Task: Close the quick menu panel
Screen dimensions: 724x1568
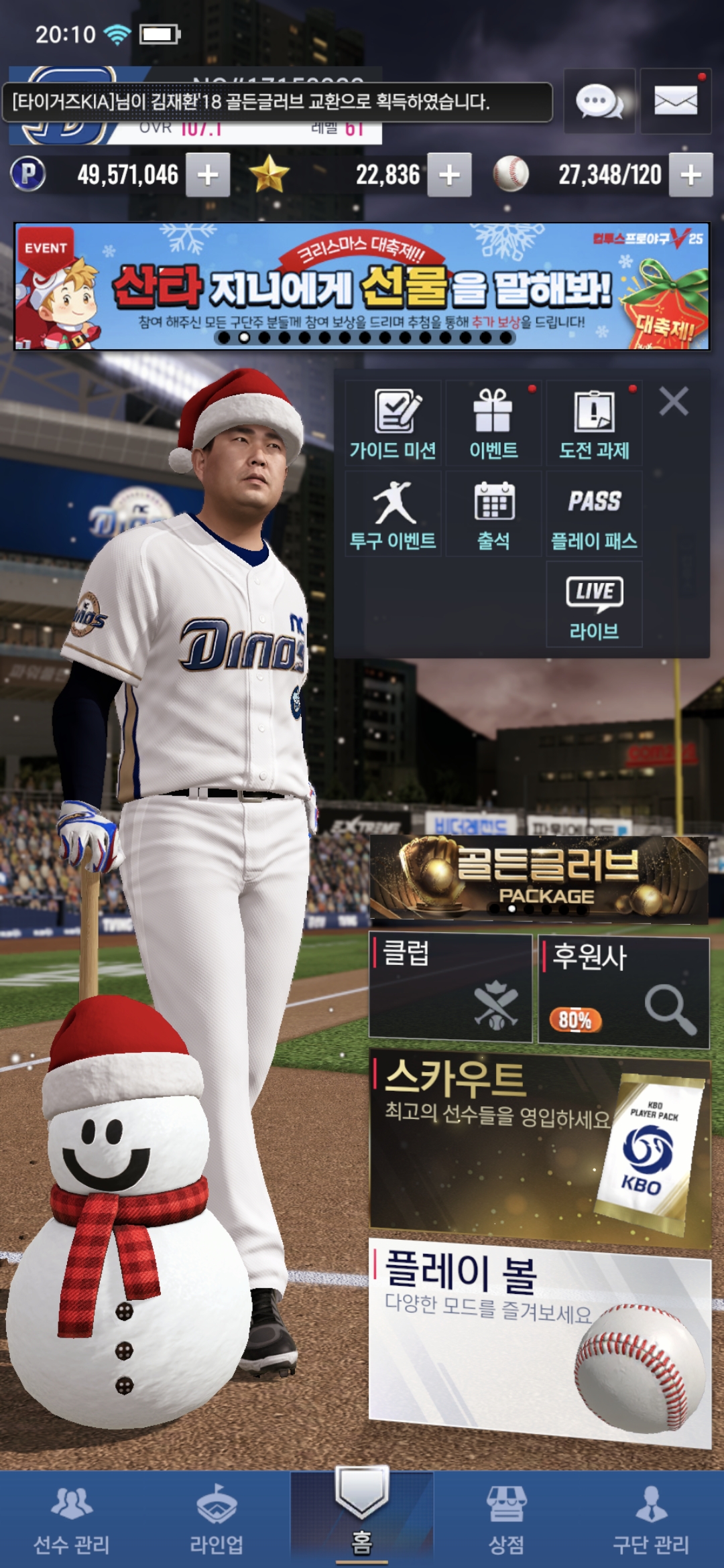Action: pyautogui.click(x=674, y=402)
